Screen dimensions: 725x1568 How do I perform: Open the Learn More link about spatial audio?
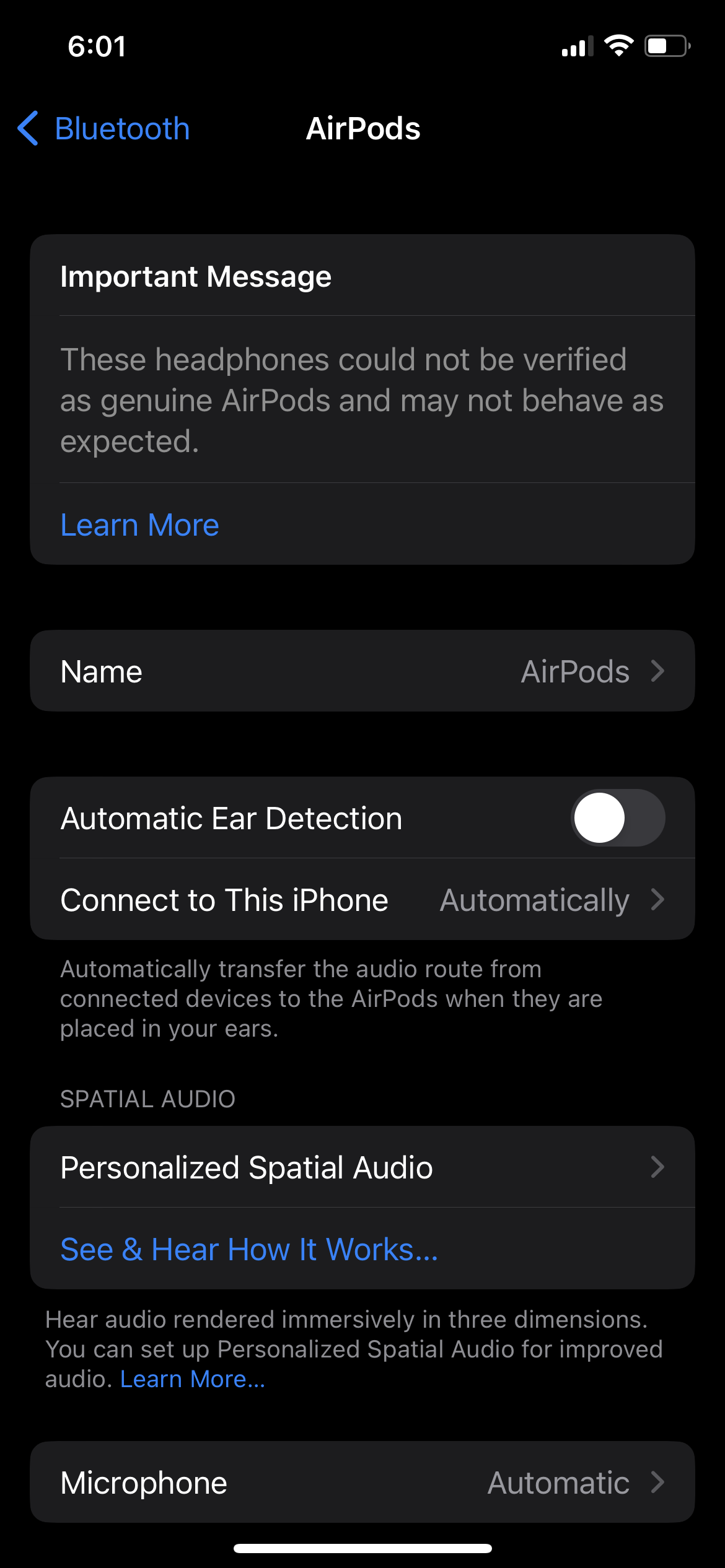[x=193, y=1379]
